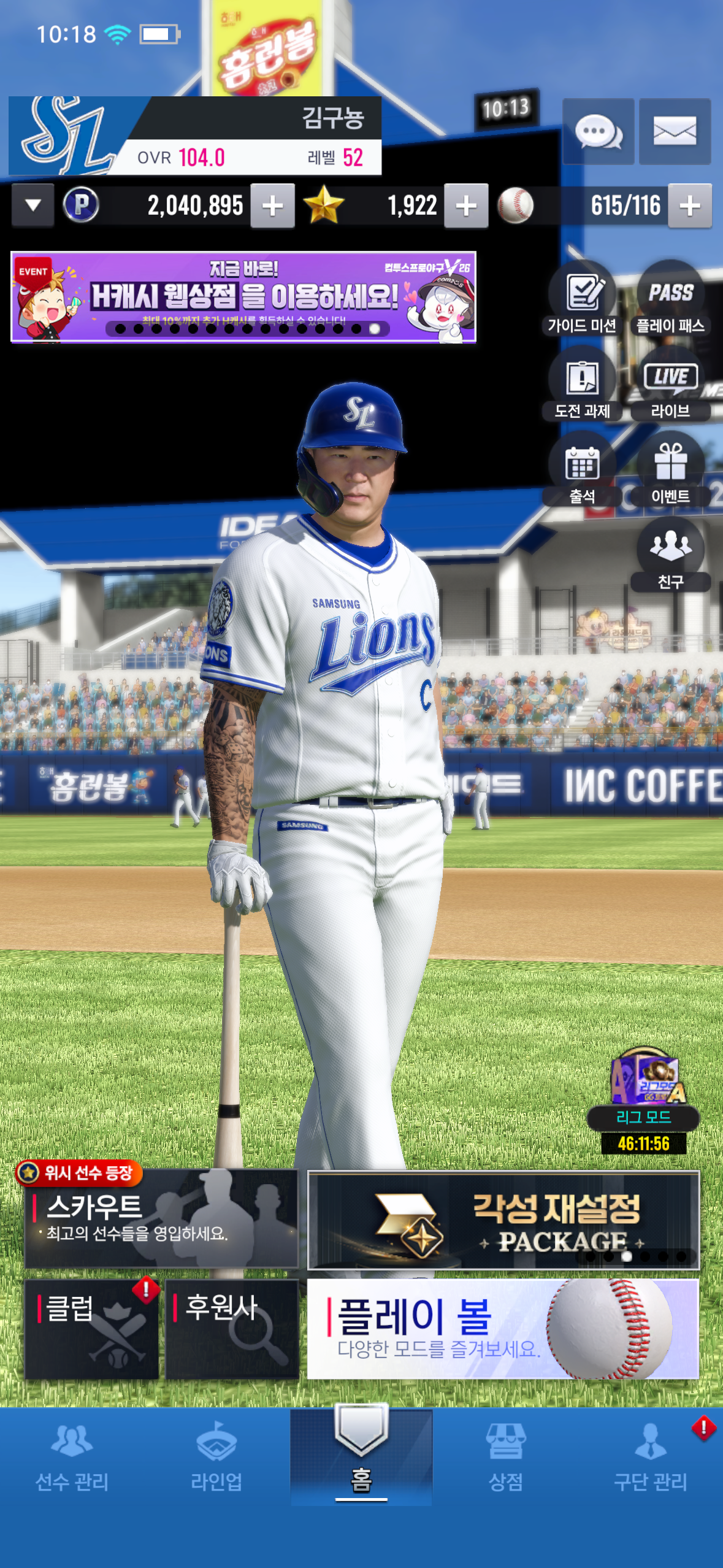Open the chat speech bubble icon
This screenshot has width=723, height=1568.
pos(598,131)
